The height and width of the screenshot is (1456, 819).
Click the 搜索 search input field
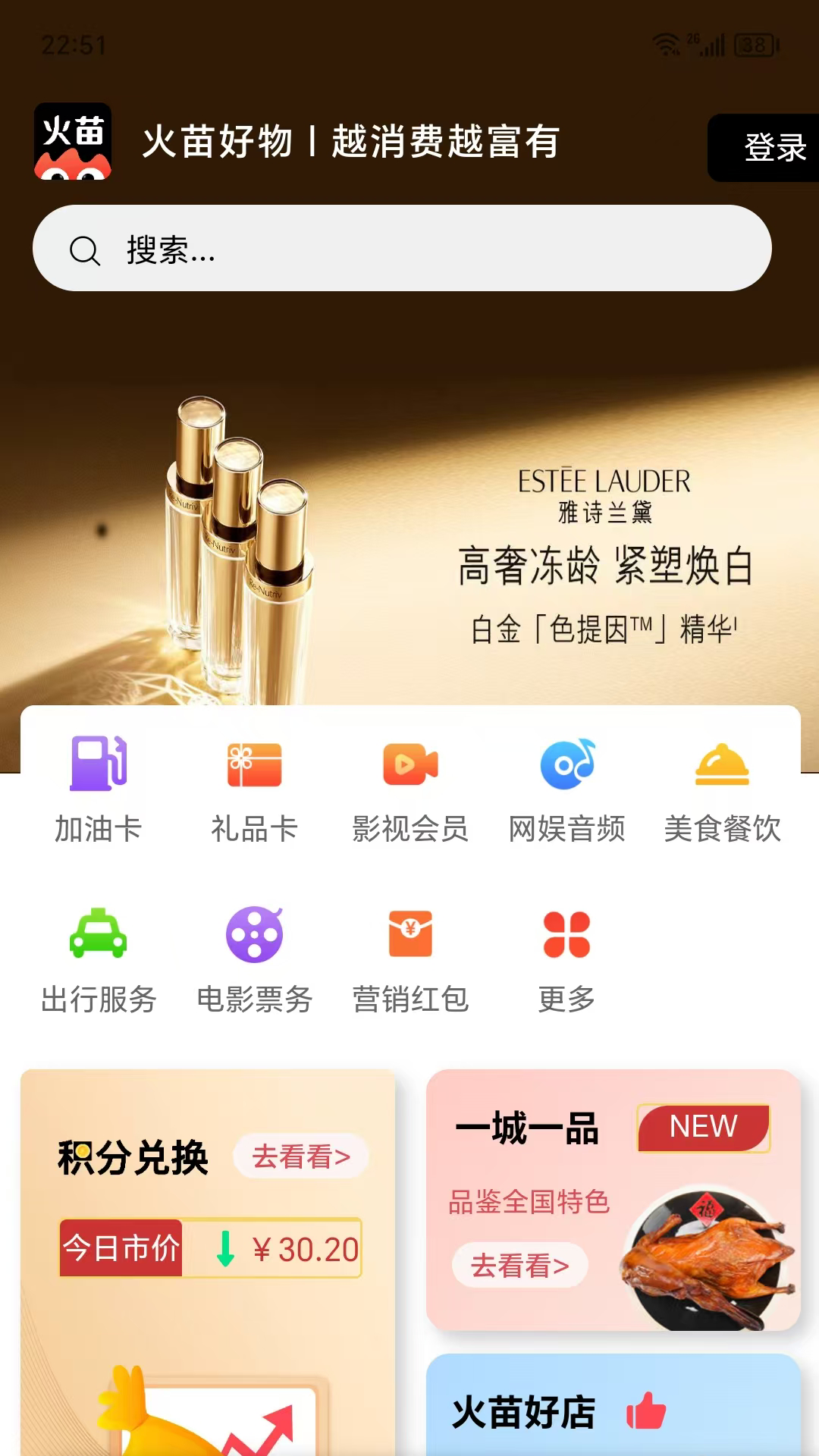(x=402, y=250)
